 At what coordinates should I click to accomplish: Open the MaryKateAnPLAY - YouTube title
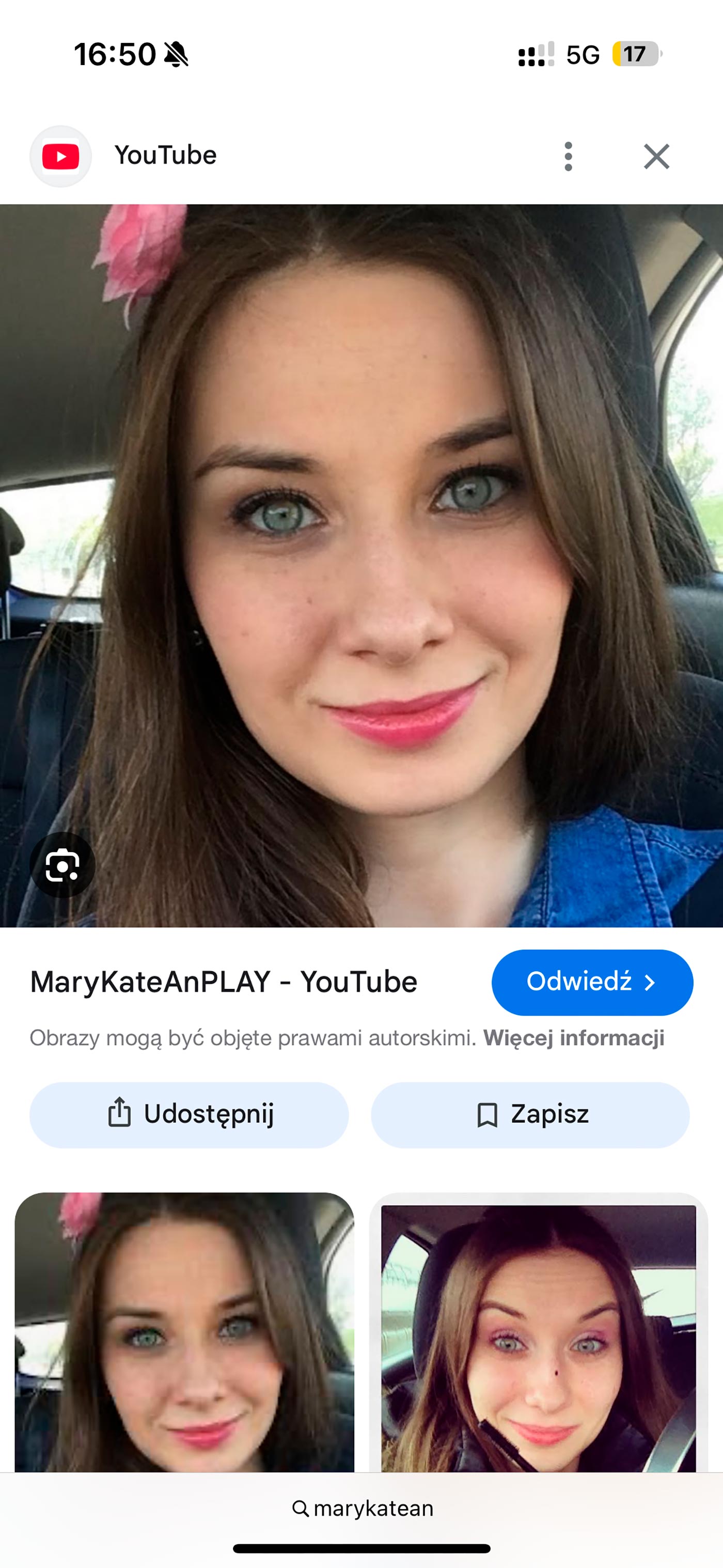224,982
